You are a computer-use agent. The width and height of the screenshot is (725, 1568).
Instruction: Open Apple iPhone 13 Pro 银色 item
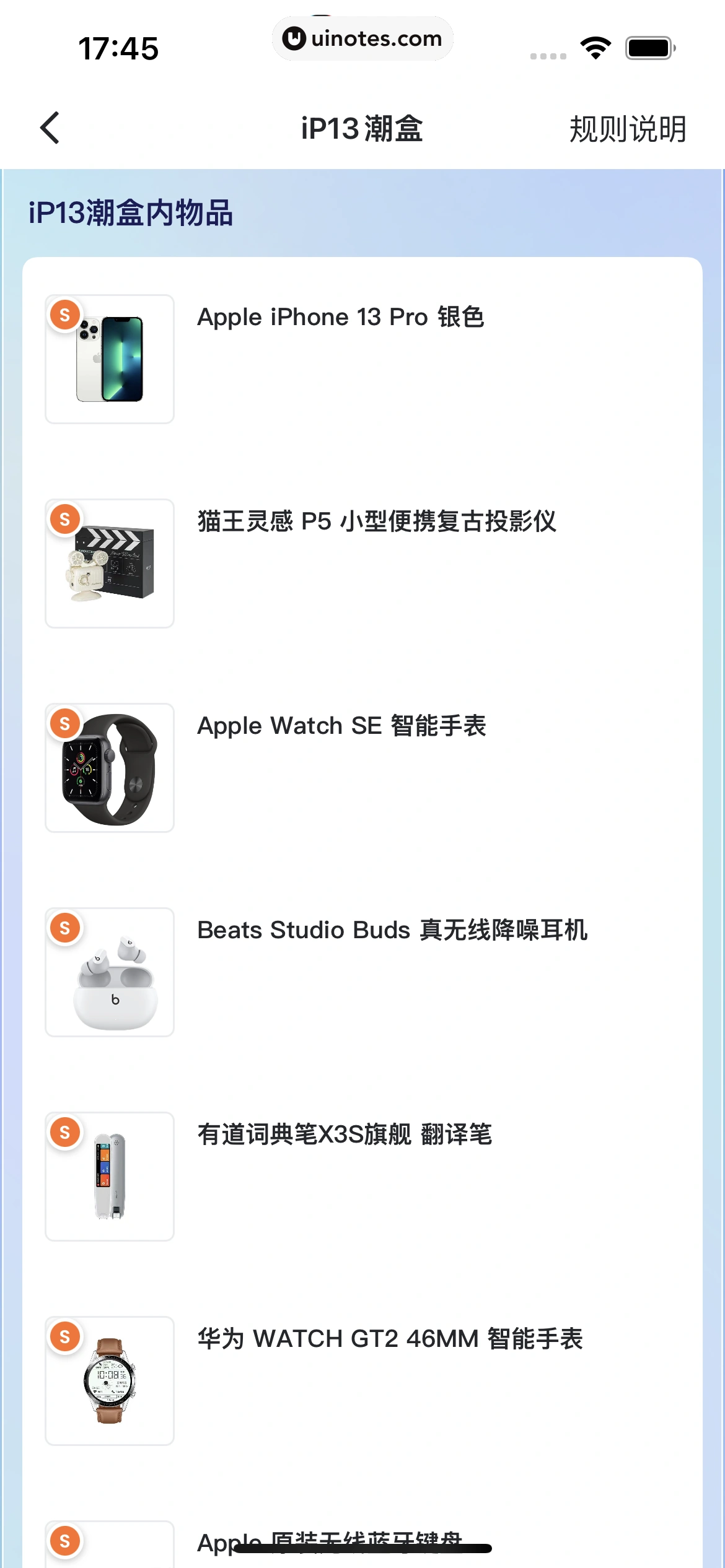[340, 317]
